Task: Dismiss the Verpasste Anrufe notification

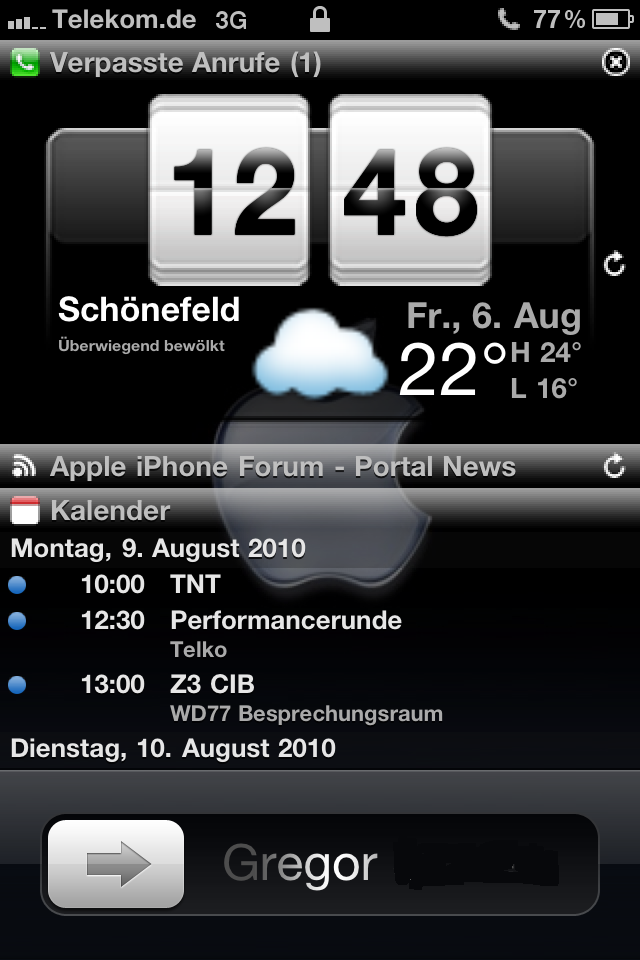Action: point(615,63)
